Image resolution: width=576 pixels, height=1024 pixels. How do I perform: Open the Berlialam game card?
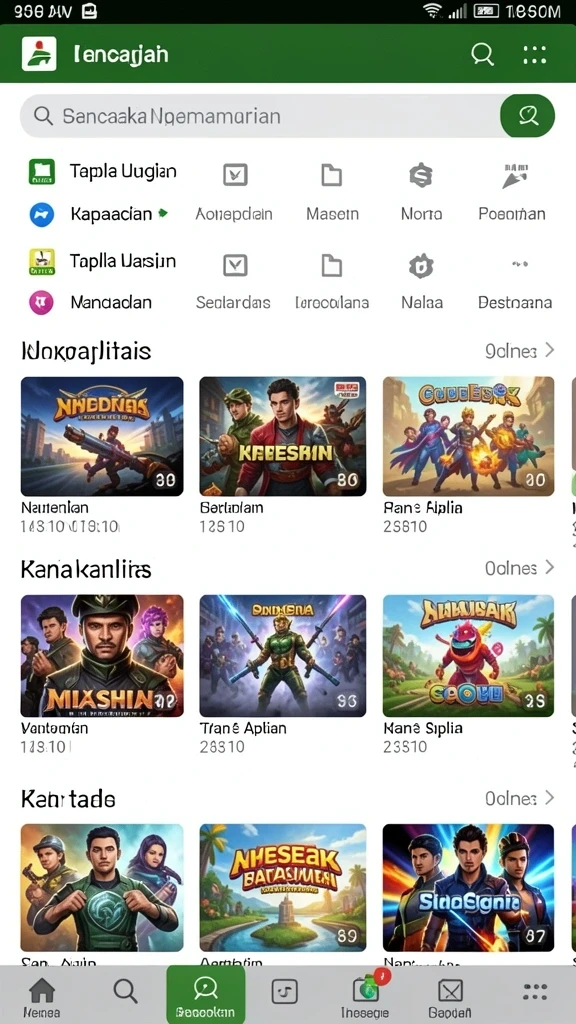(x=283, y=455)
